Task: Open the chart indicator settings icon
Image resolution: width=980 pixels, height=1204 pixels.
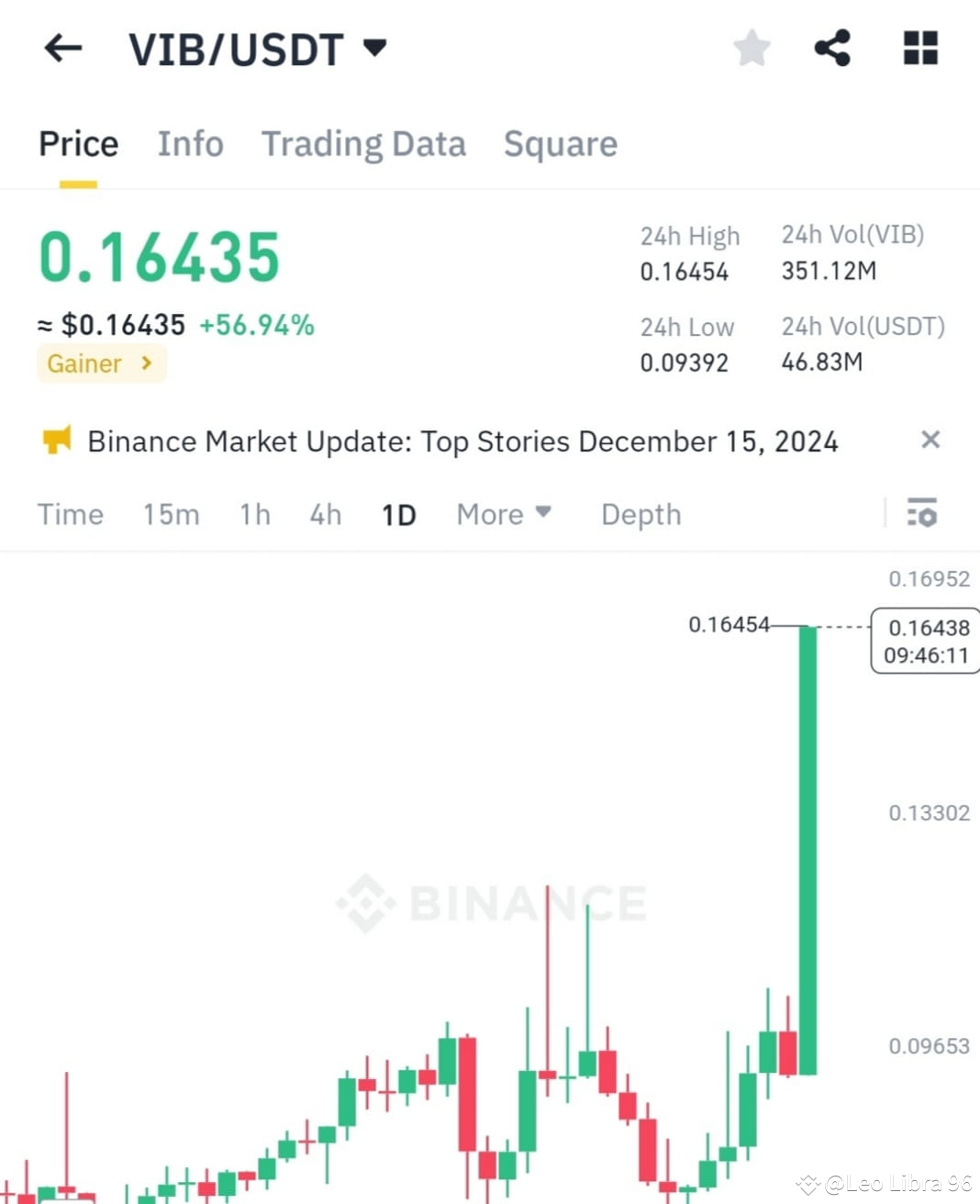Action: [922, 514]
